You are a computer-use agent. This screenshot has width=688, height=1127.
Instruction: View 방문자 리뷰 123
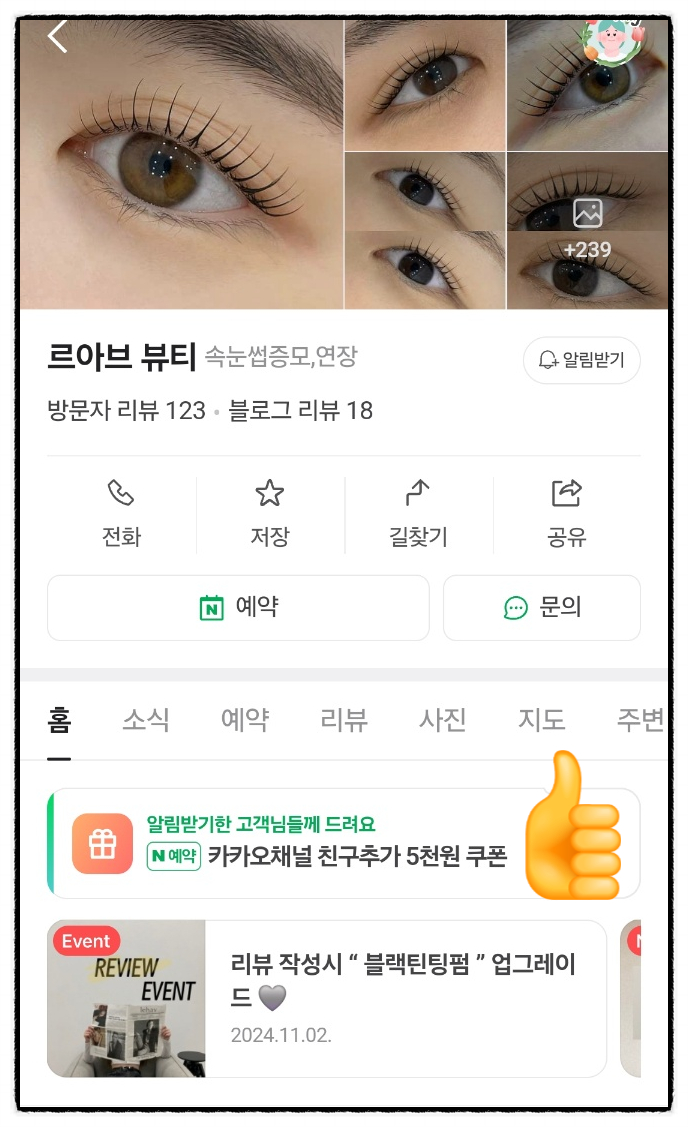click(x=127, y=410)
